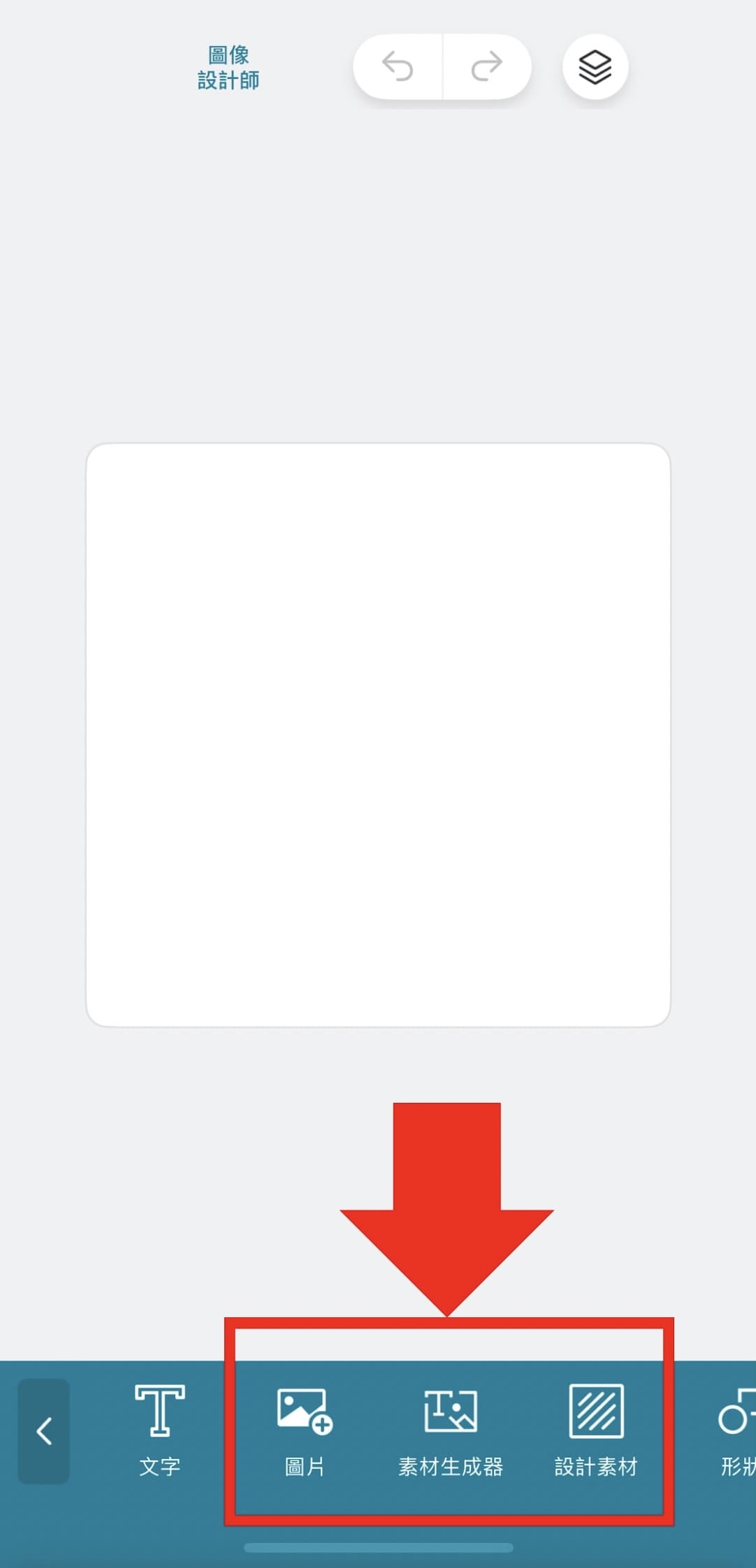Redo the last action
The image size is (756, 1568).
pyautogui.click(x=487, y=67)
